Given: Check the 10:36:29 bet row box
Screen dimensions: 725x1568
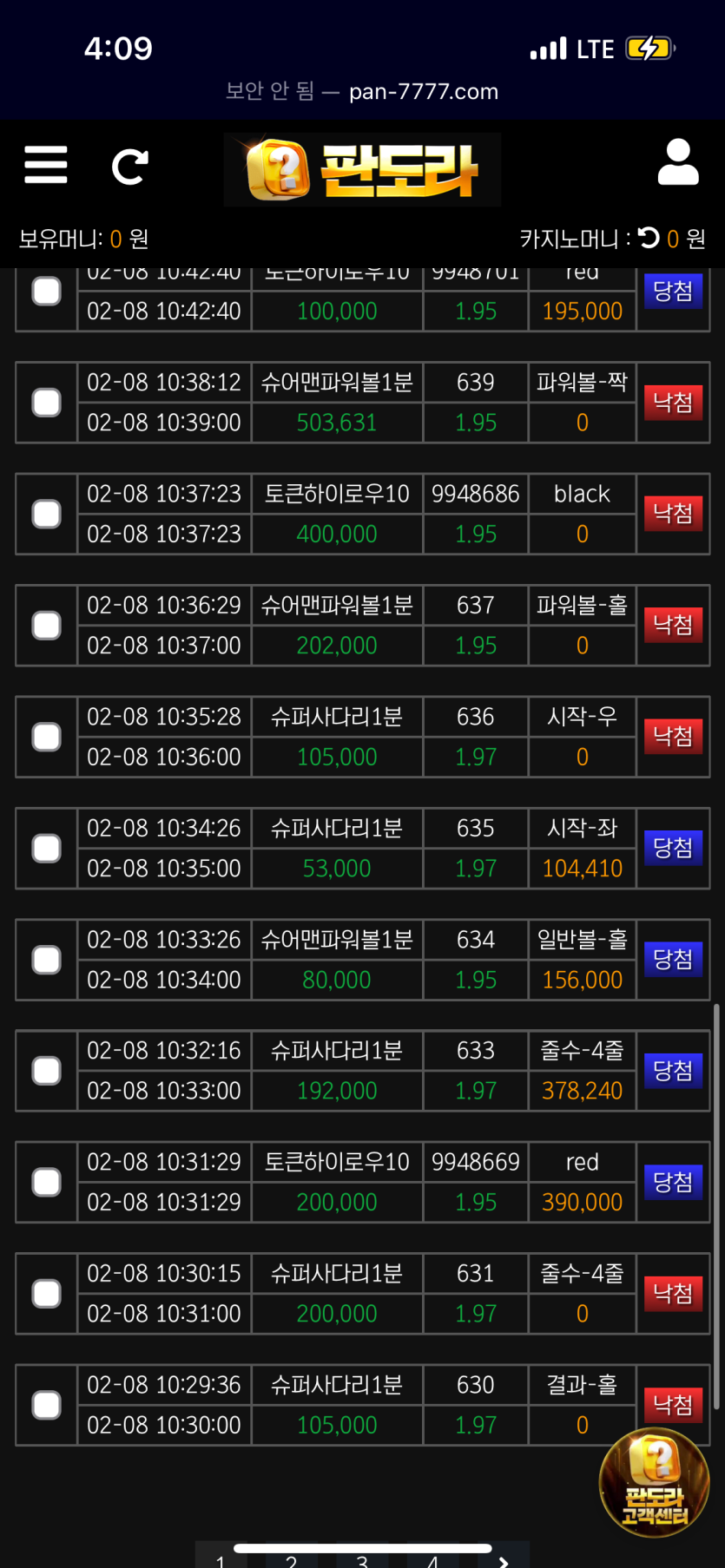Looking at the screenshot, I should point(47,626).
